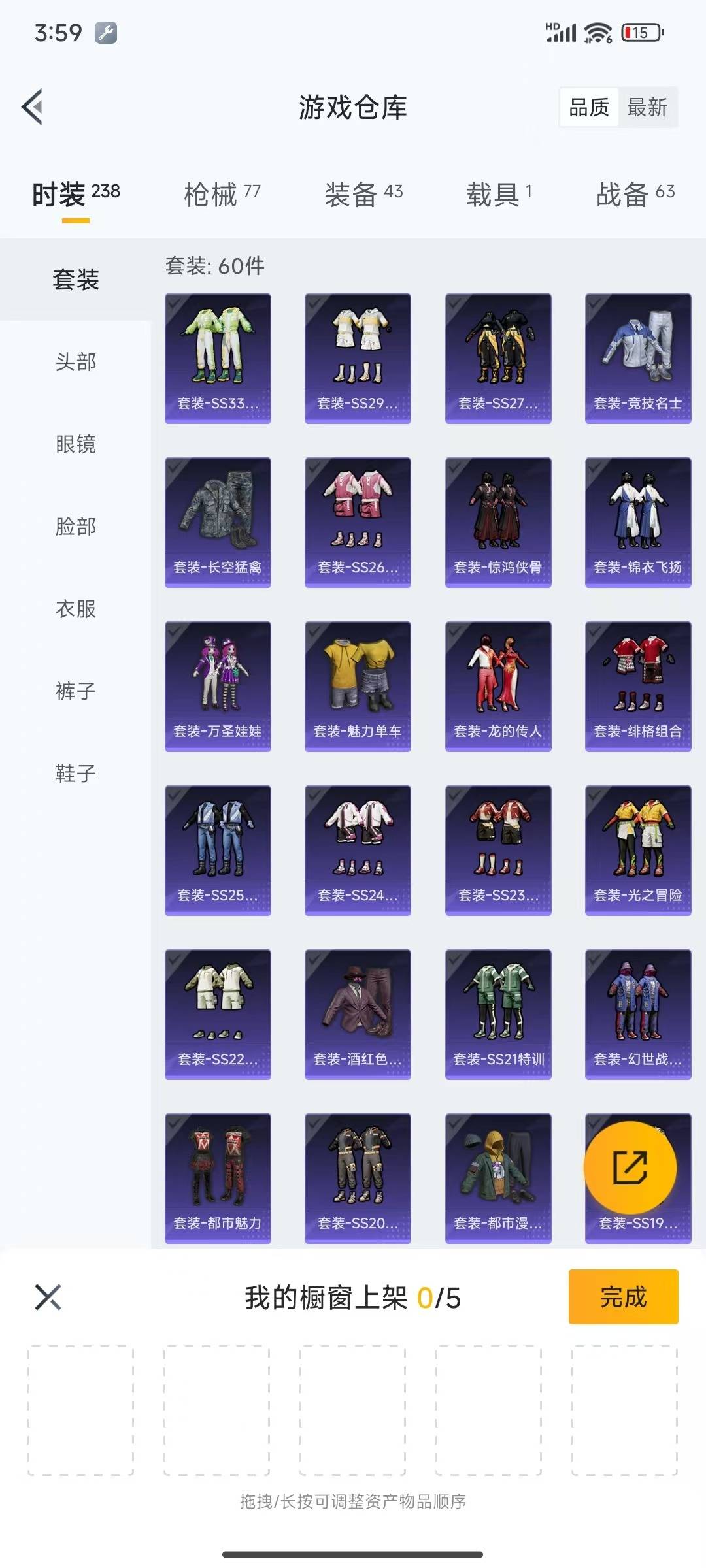Select the 脸部 category
706x1568 pixels.
pyautogui.click(x=76, y=527)
